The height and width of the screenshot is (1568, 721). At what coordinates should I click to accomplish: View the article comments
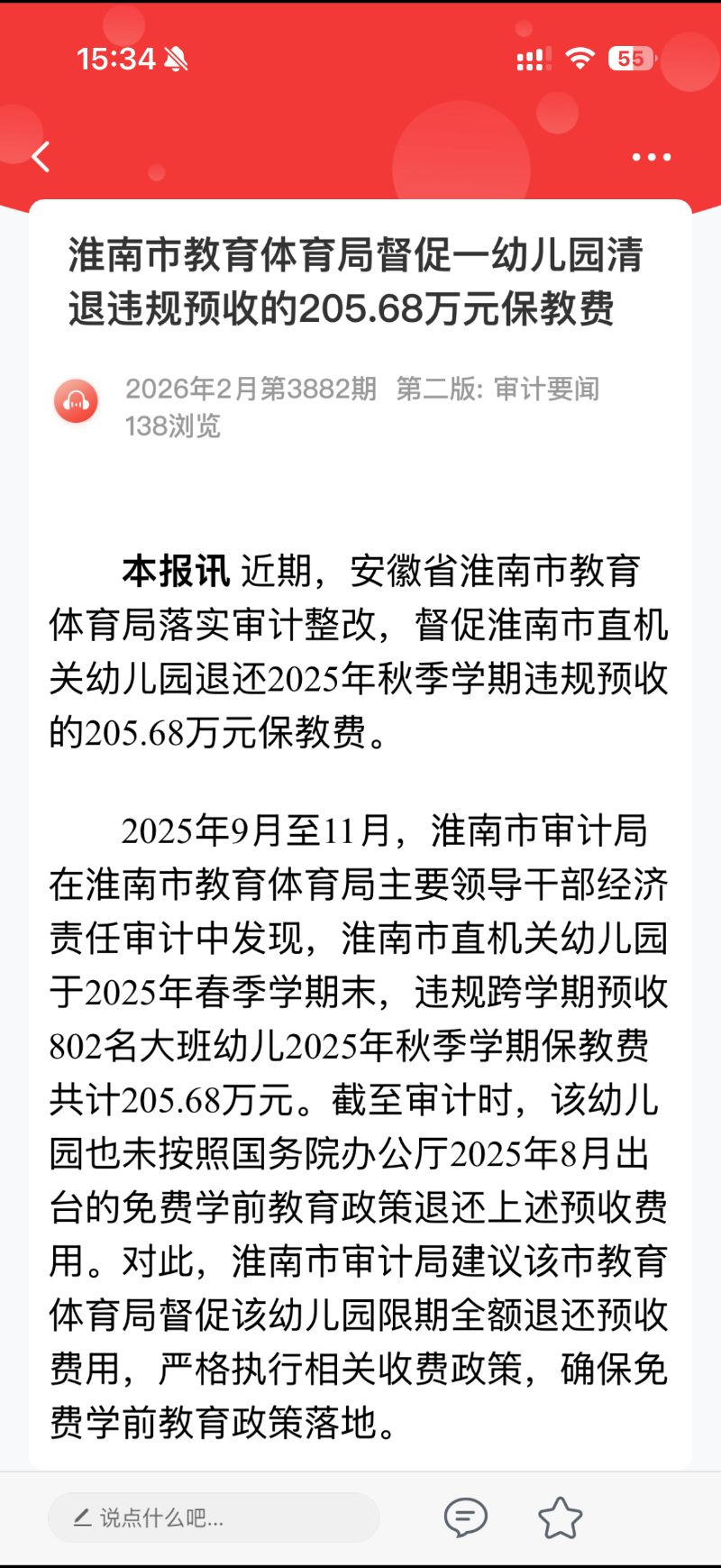(466, 1518)
